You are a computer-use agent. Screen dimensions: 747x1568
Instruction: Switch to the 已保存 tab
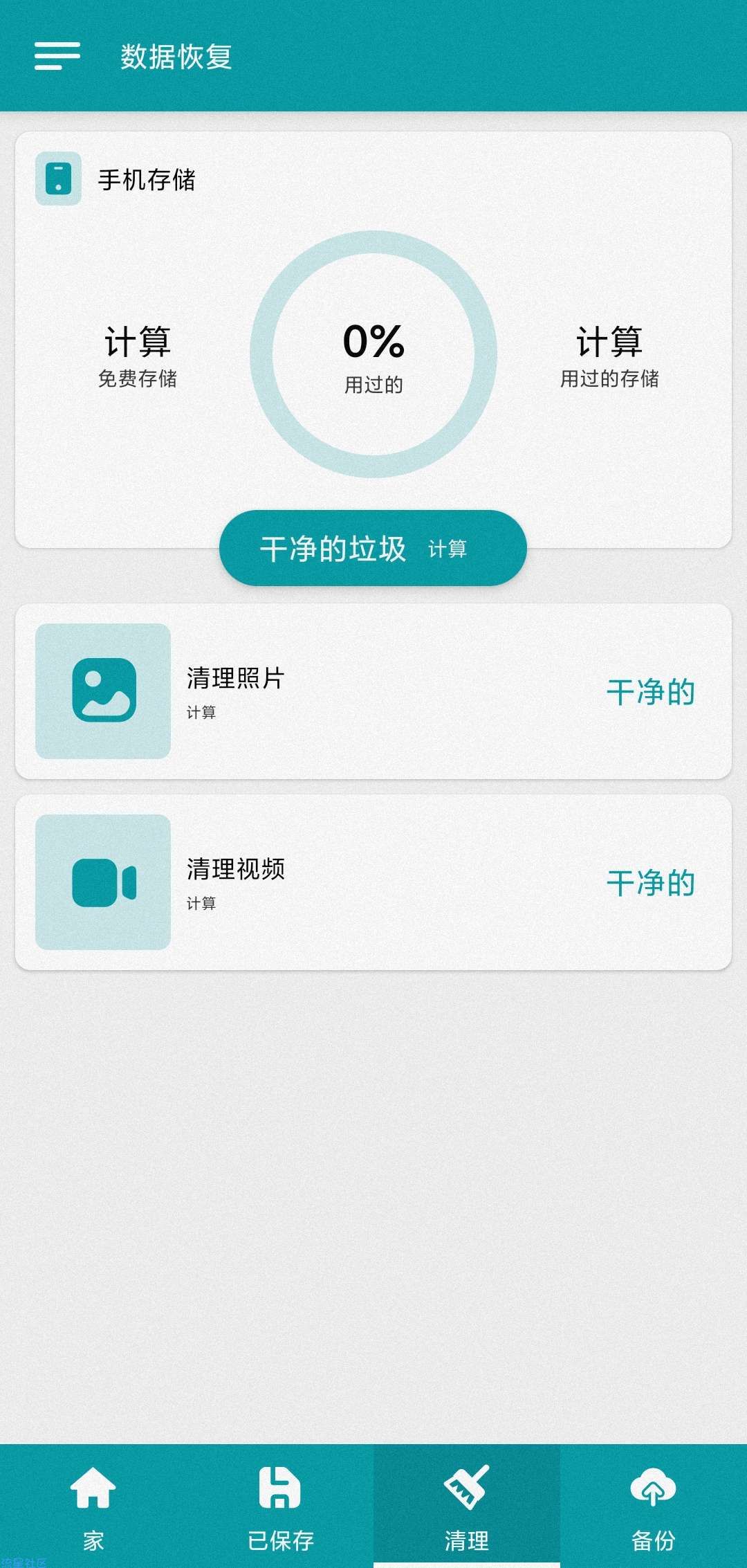[280, 1506]
